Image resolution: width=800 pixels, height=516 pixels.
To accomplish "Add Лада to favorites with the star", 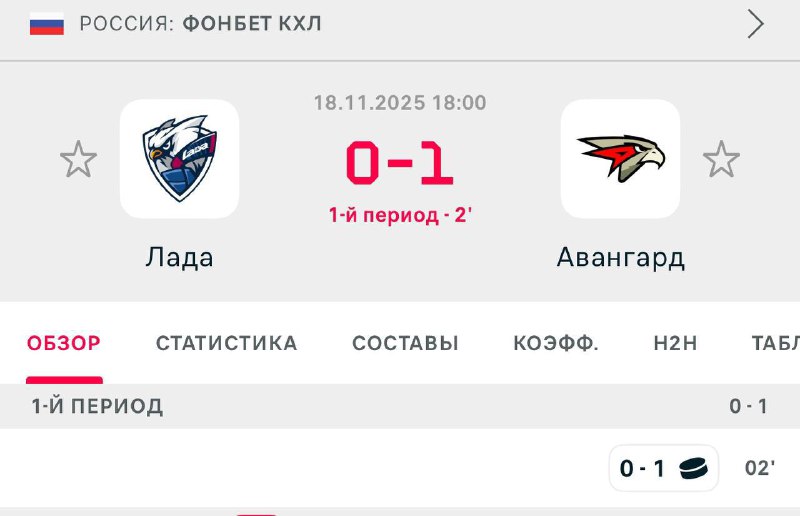I will click(78, 160).
